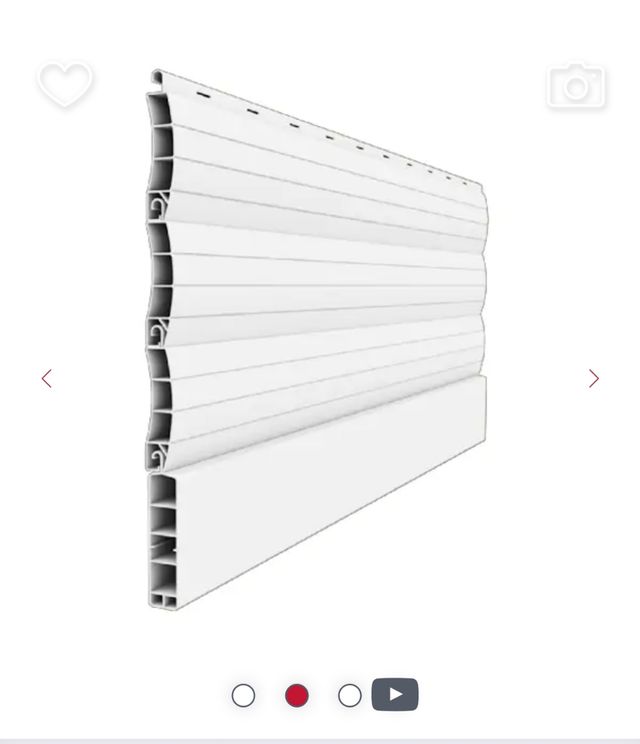Viewport: 640px width, 744px height.
Task: Play the product video
Action: 395,694
